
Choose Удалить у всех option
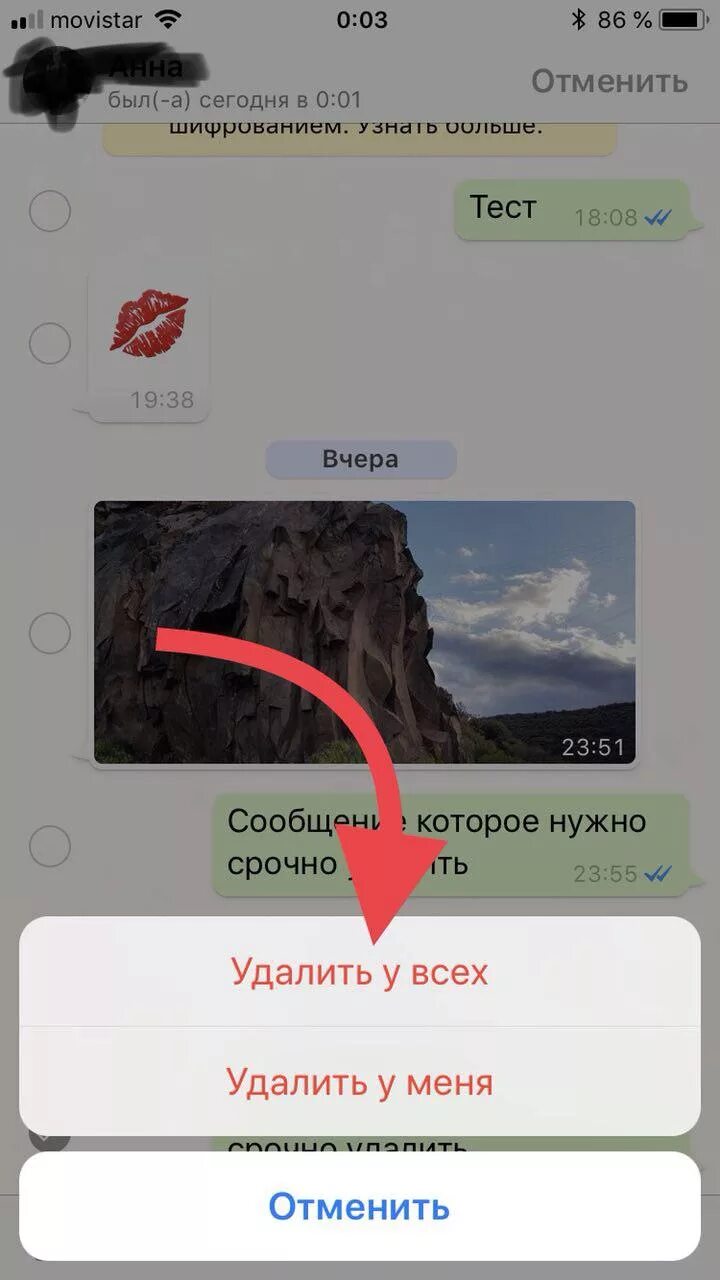click(x=359, y=972)
